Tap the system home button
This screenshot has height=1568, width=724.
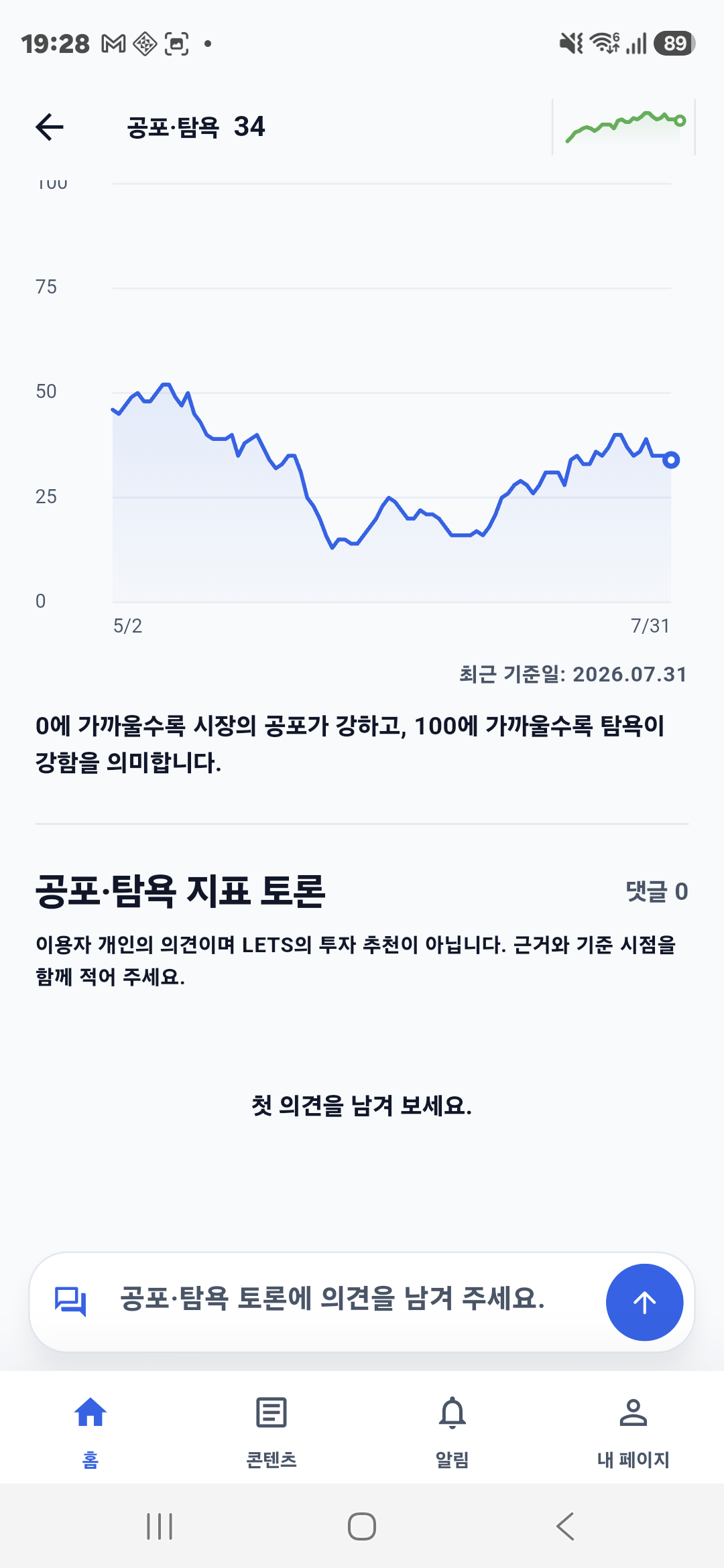[x=362, y=1526]
